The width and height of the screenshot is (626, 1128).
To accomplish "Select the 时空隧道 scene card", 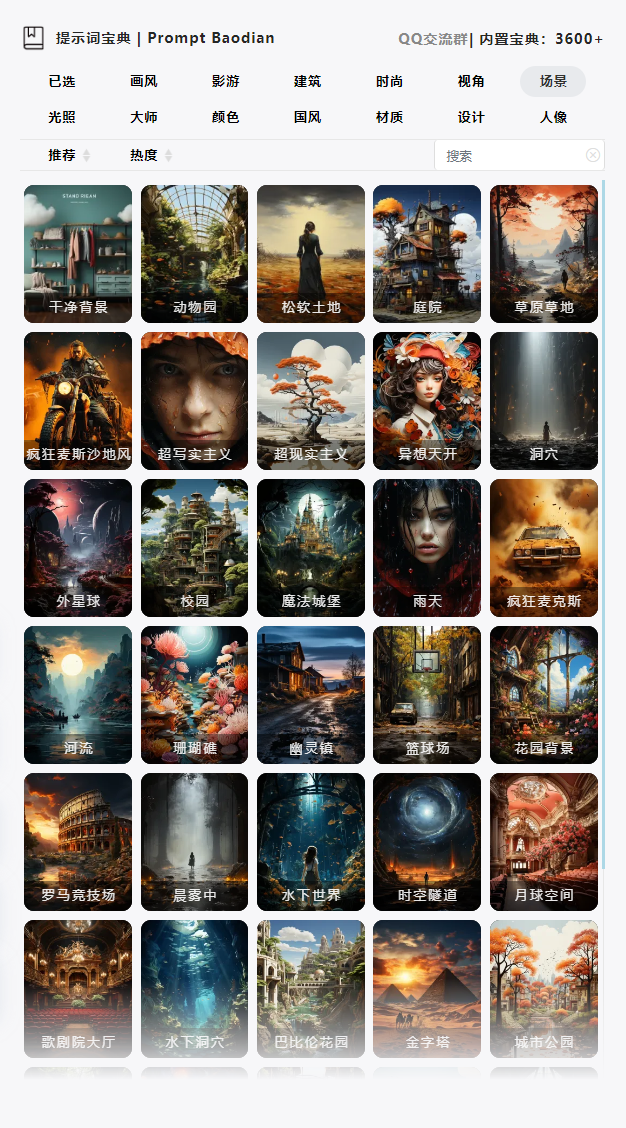I will tap(427, 841).
